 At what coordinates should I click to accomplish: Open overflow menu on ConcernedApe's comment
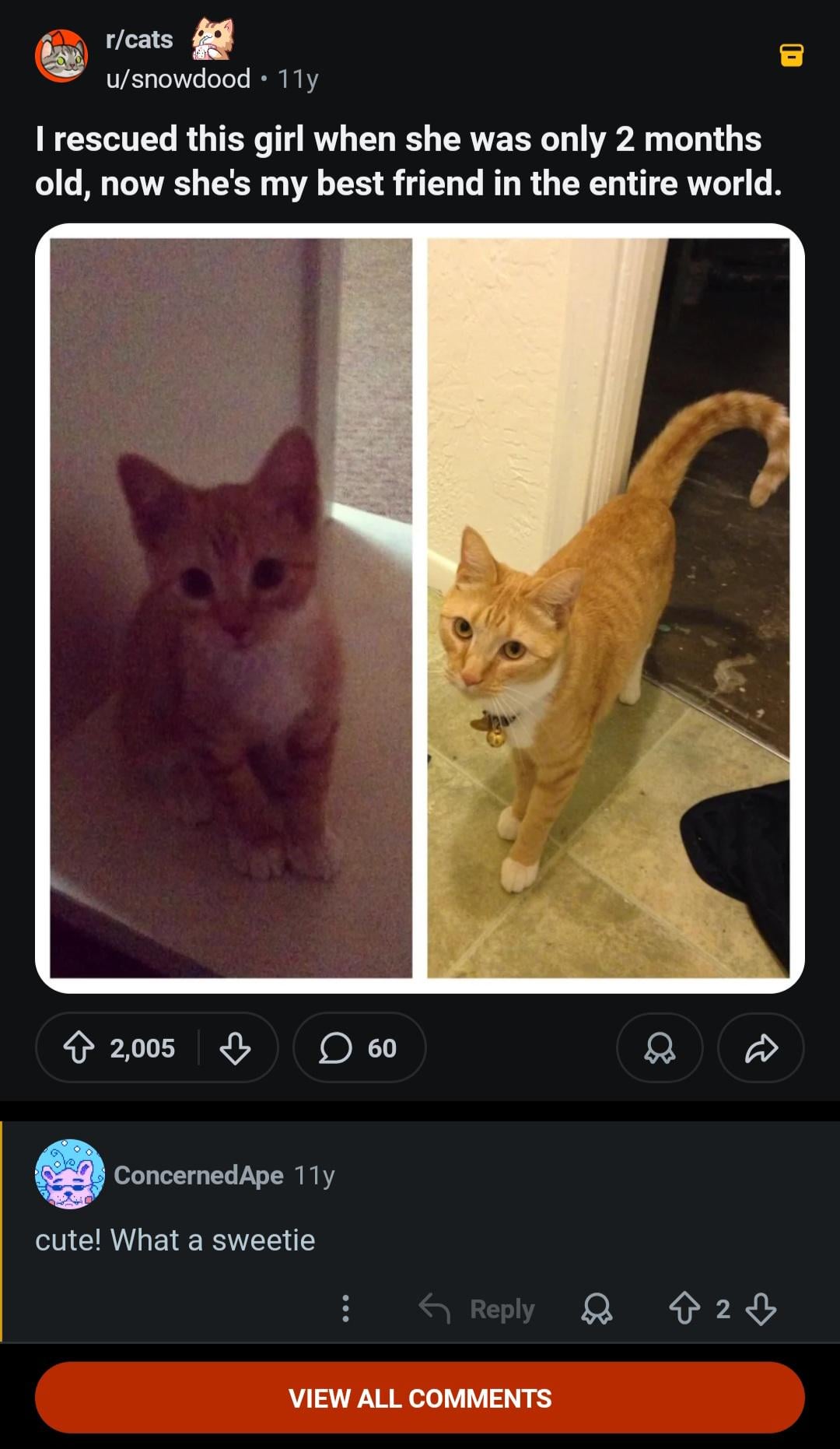point(346,1308)
